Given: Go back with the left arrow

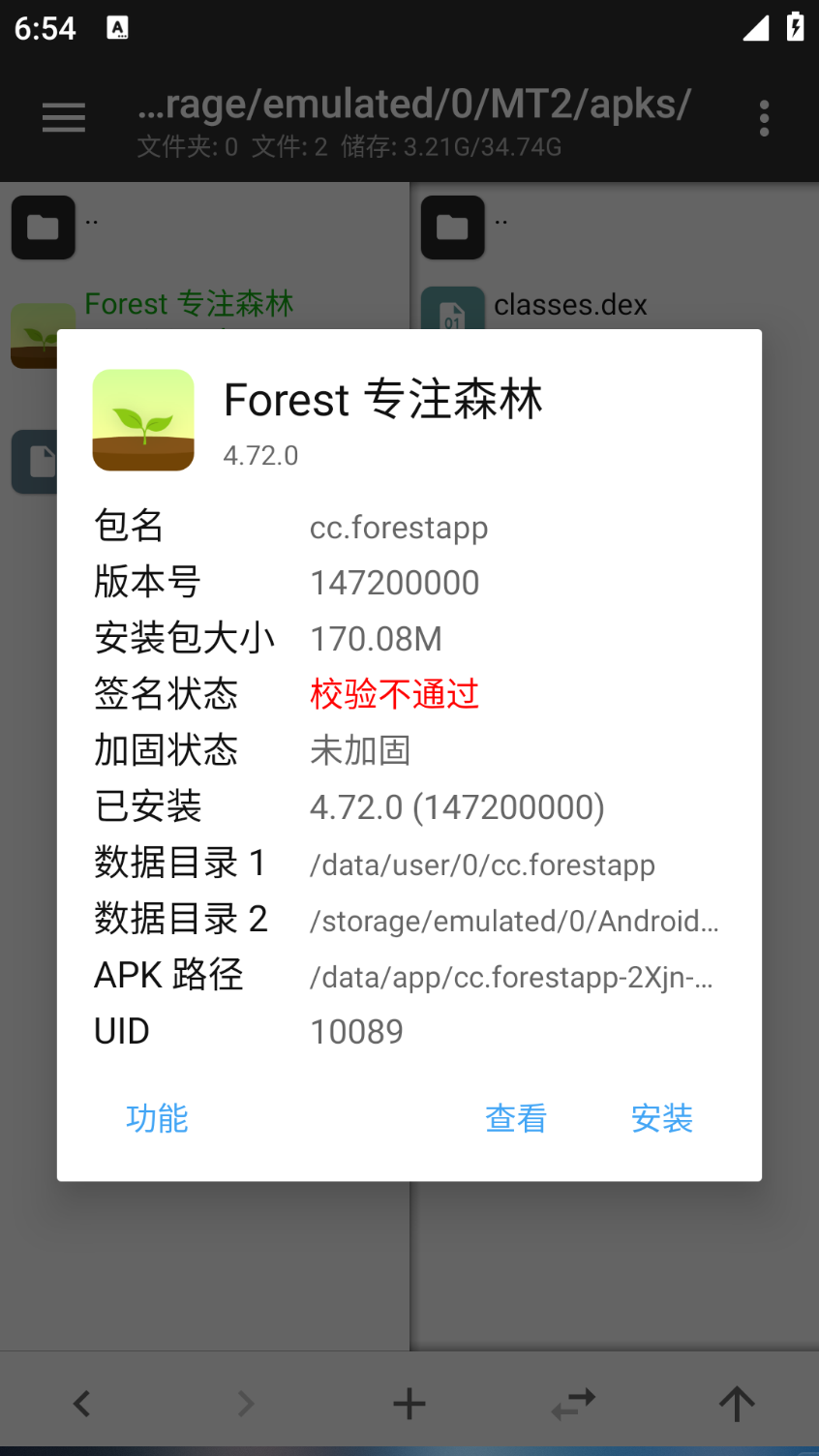Looking at the screenshot, I should [x=82, y=1403].
